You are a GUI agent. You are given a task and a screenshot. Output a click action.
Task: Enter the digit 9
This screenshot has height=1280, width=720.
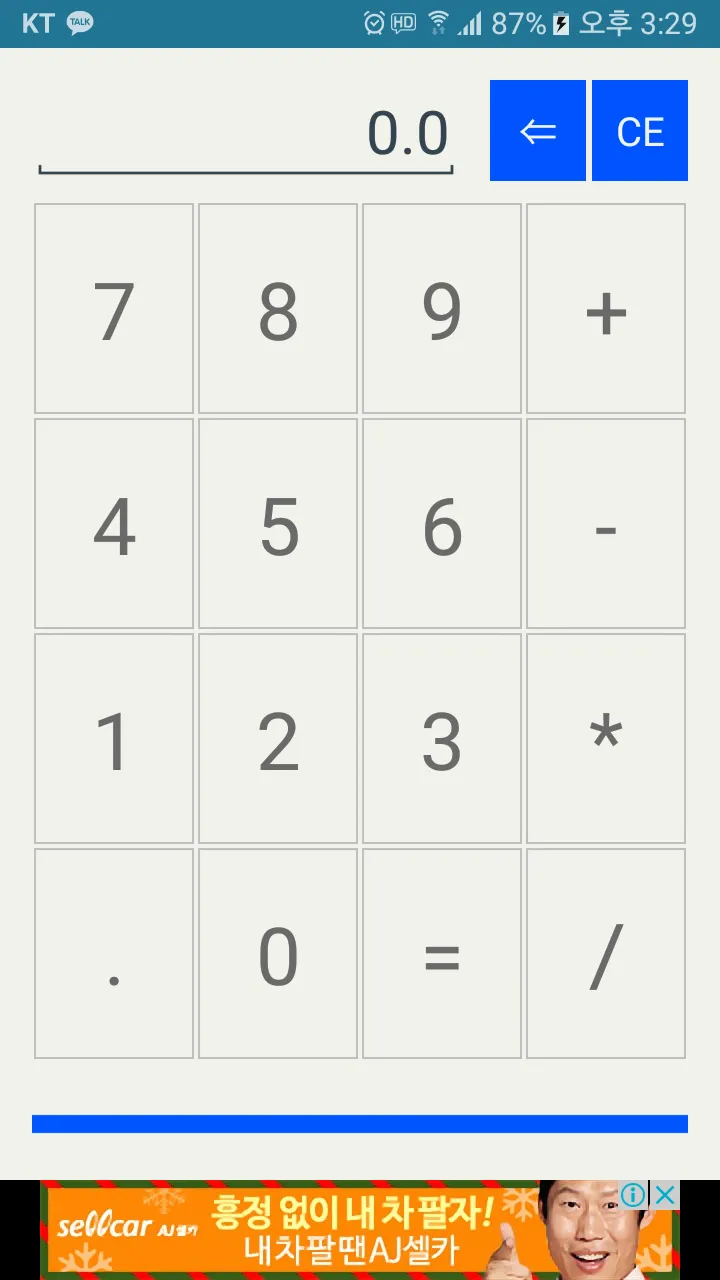pyautogui.click(x=442, y=309)
